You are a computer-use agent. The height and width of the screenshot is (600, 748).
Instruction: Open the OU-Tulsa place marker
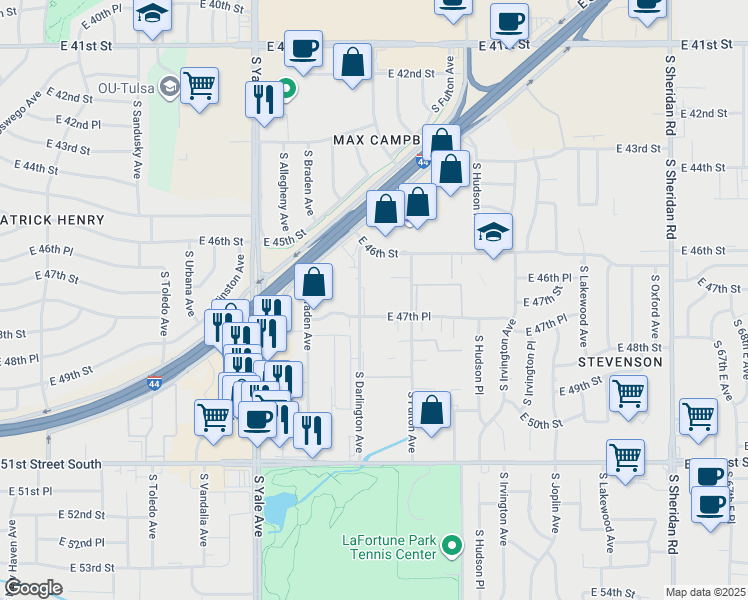click(167, 87)
